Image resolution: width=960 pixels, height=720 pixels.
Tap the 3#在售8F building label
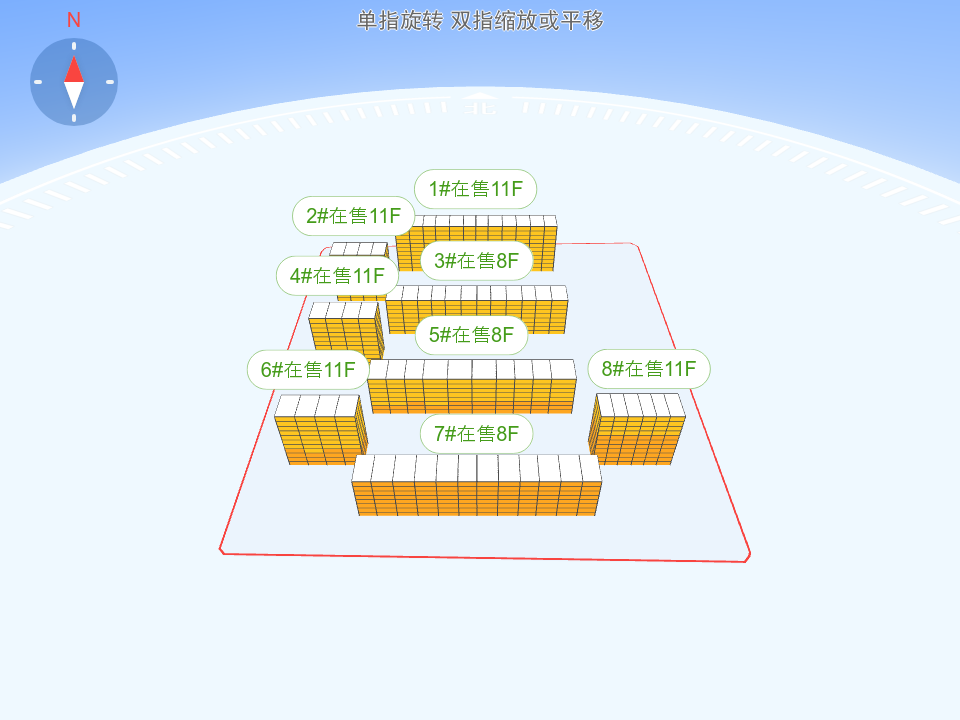click(476, 261)
